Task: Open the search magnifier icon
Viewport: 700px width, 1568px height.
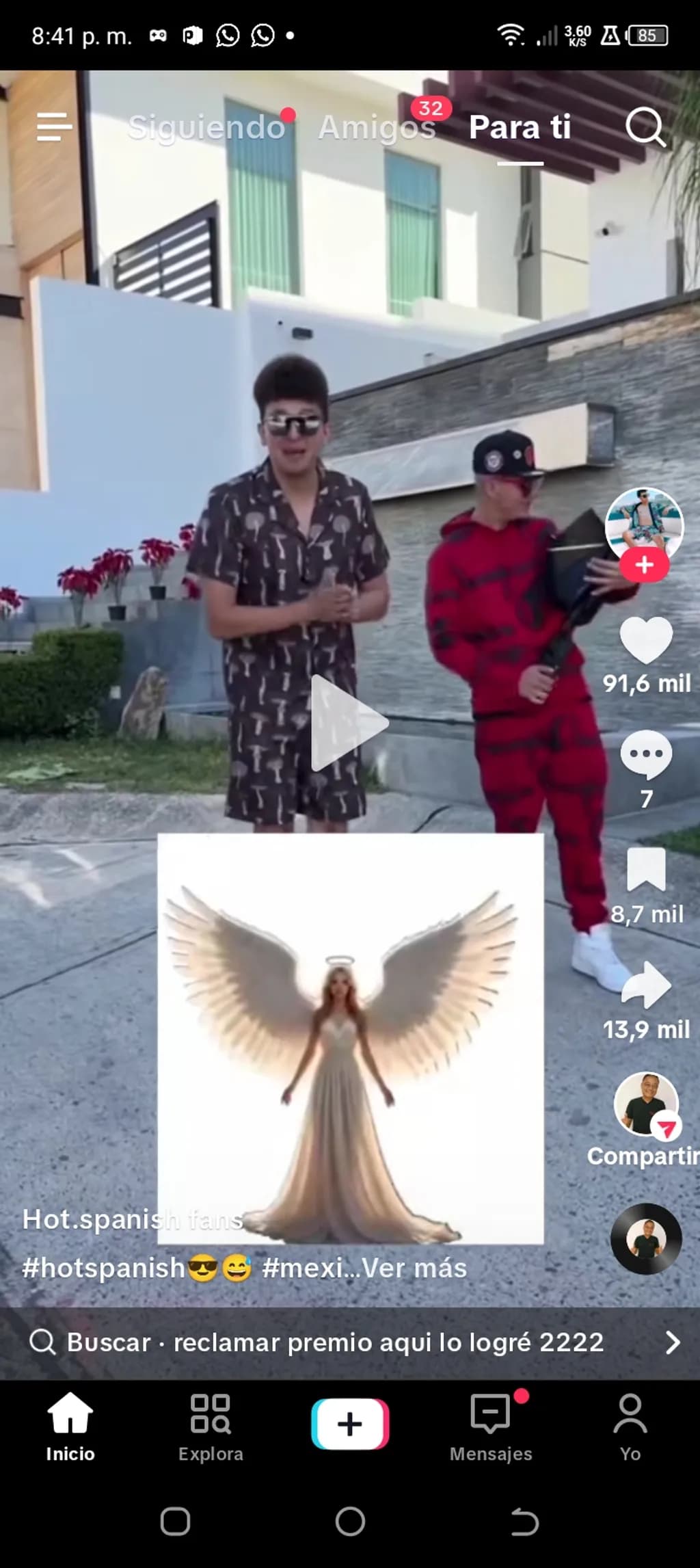Action: click(645, 127)
